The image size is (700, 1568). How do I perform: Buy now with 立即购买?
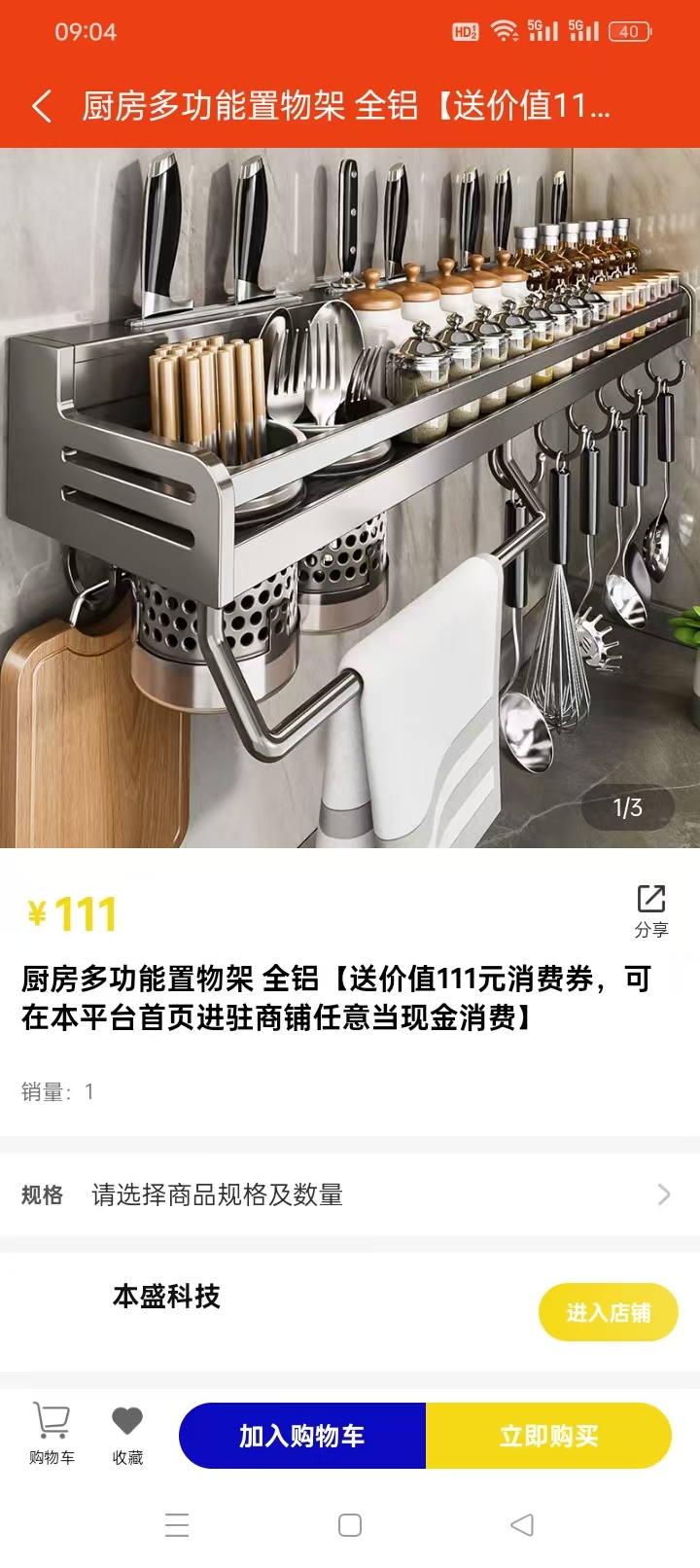pos(548,1436)
